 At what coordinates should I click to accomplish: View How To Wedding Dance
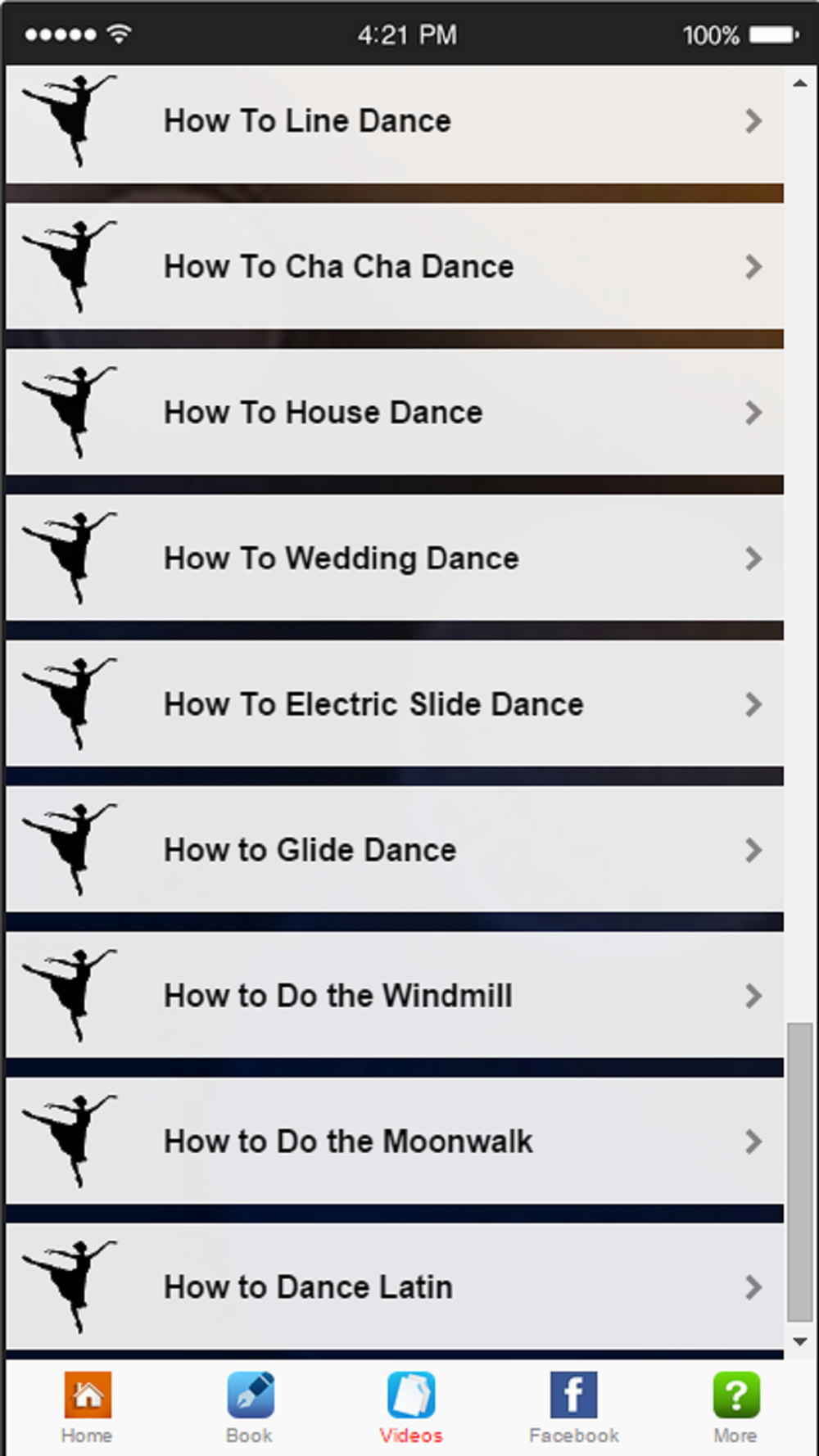point(395,558)
